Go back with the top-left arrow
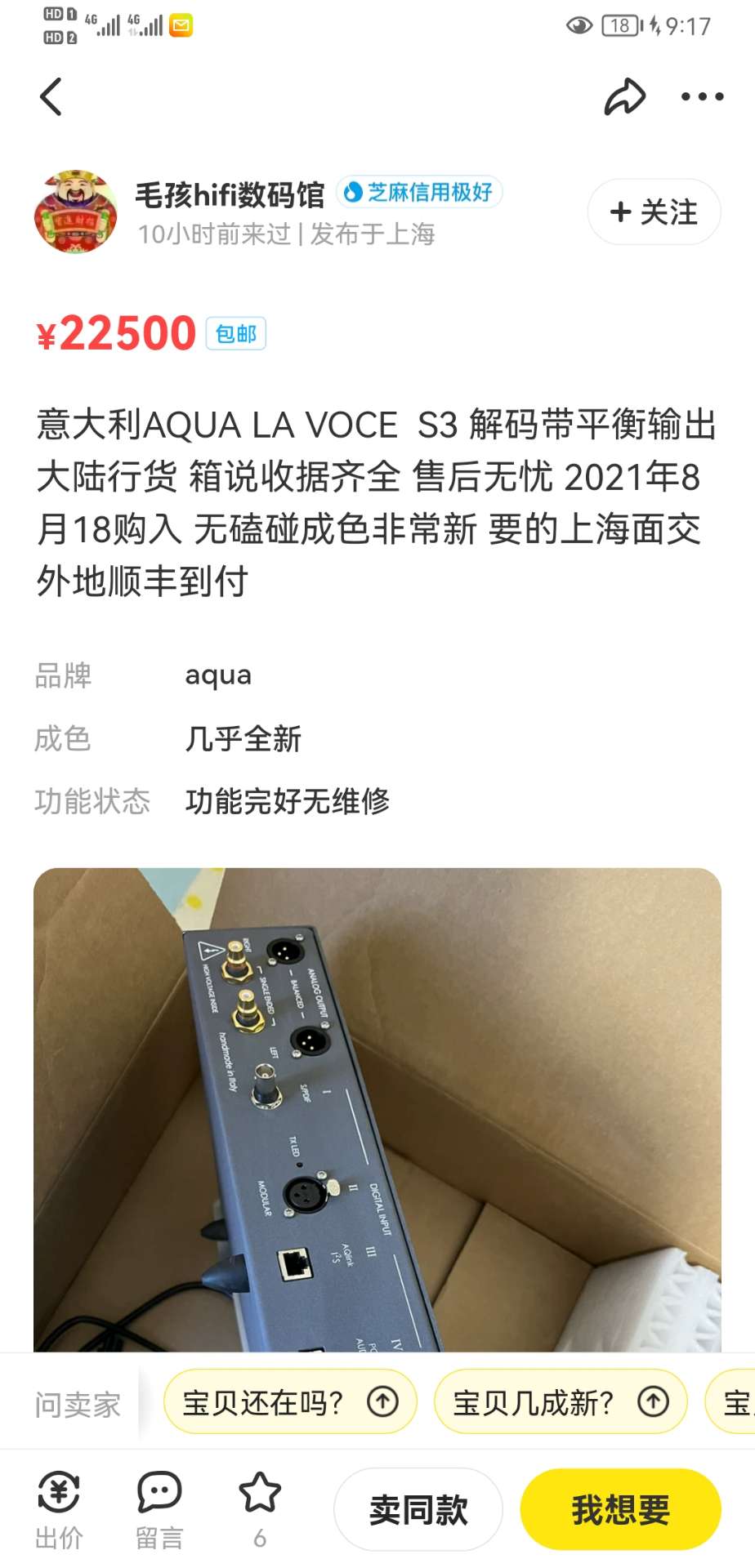 (51, 97)
